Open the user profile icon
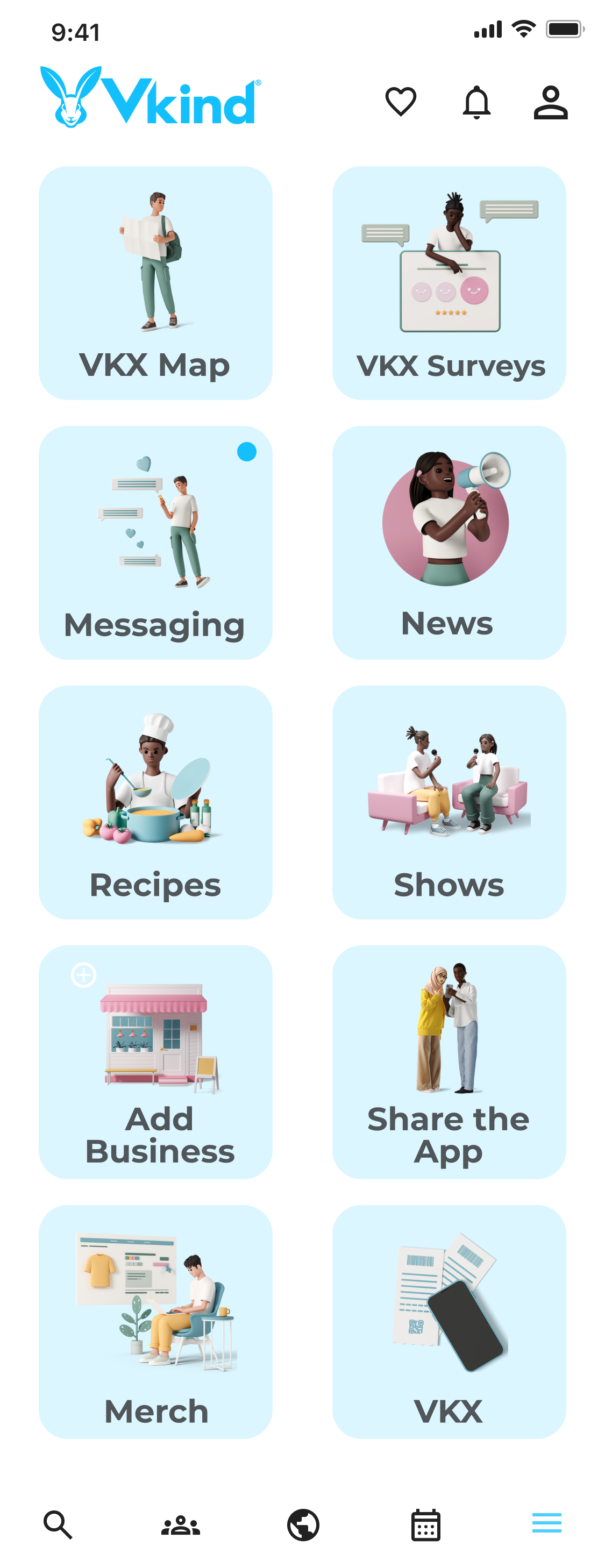Image resolution: width=605 pixels, height=1568 pixels. (550, 102)
